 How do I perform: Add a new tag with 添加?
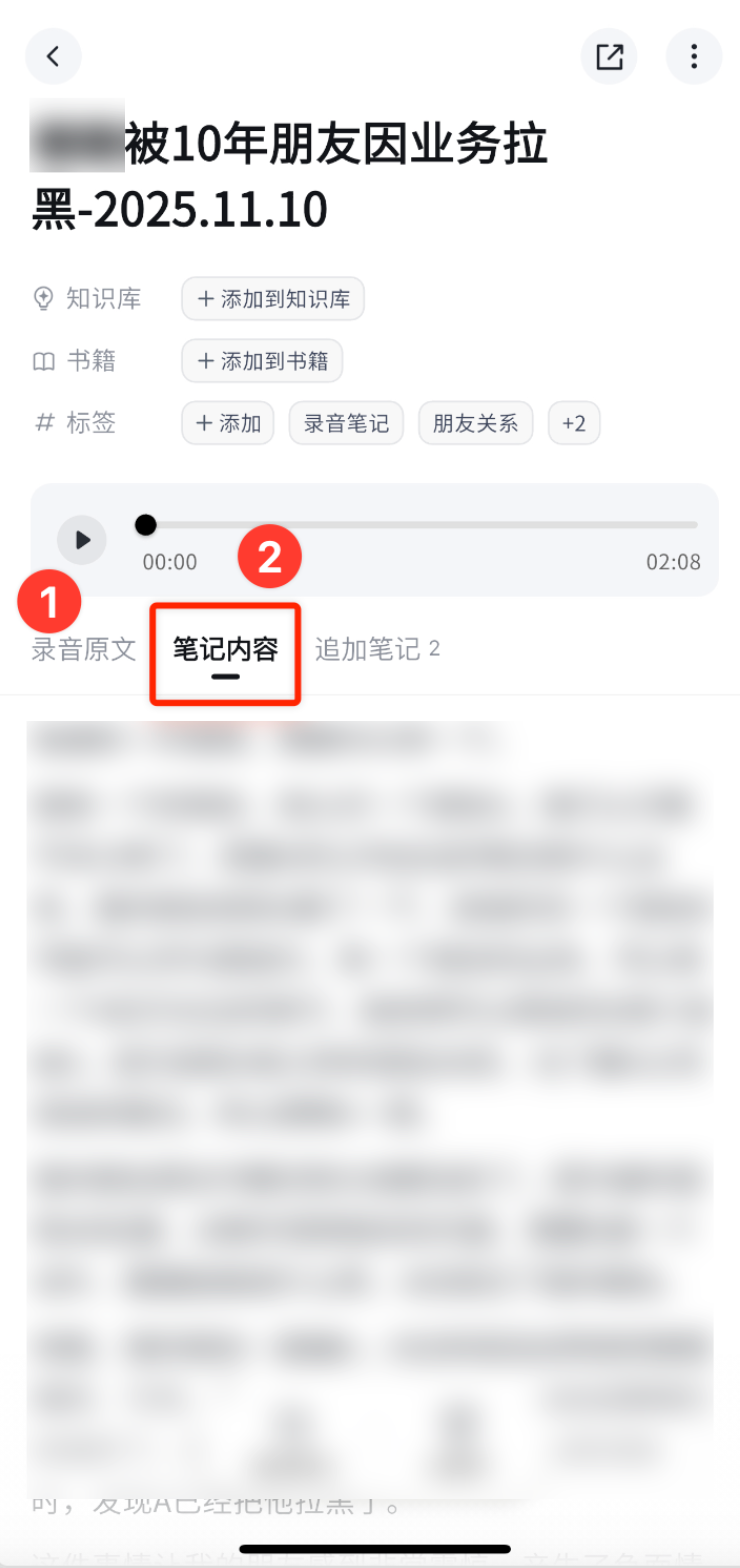pyautogui.click(x=227, y=423)
